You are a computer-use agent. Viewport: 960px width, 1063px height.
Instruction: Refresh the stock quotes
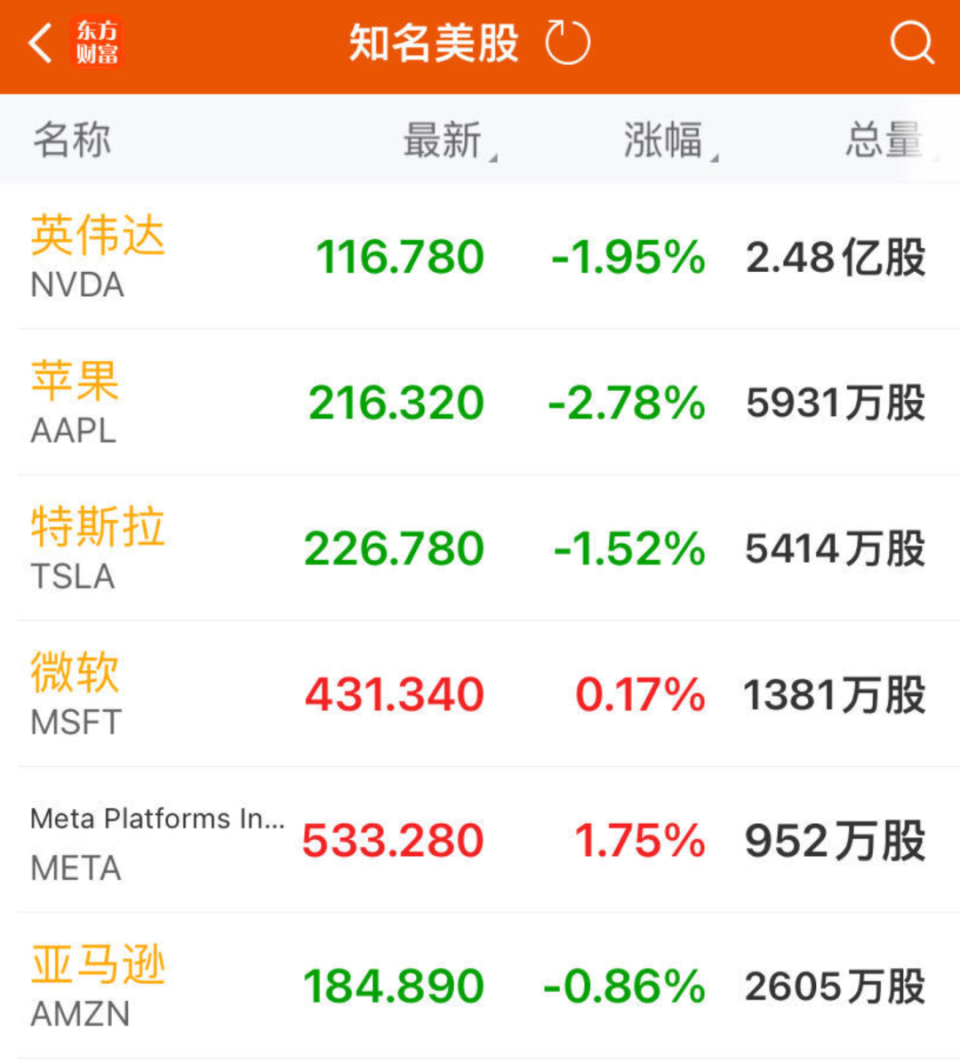(x=568, y=42)
